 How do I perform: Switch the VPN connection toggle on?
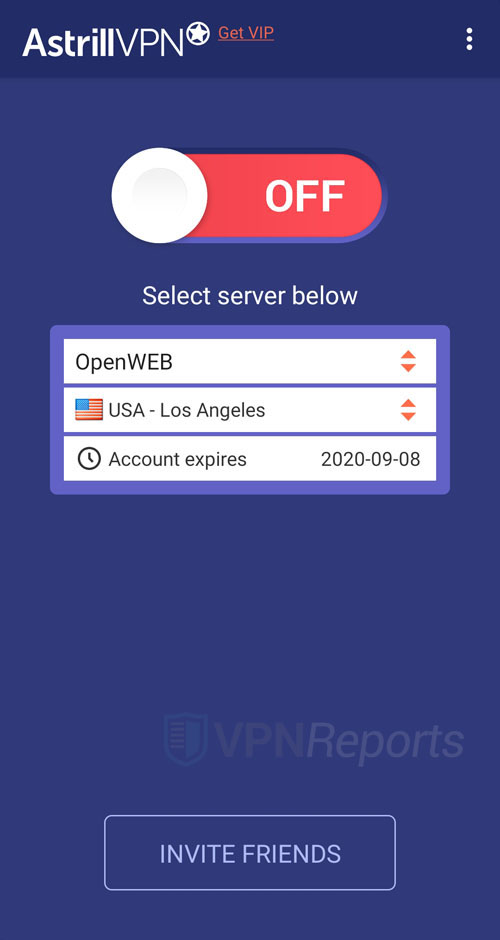[249, 195]
